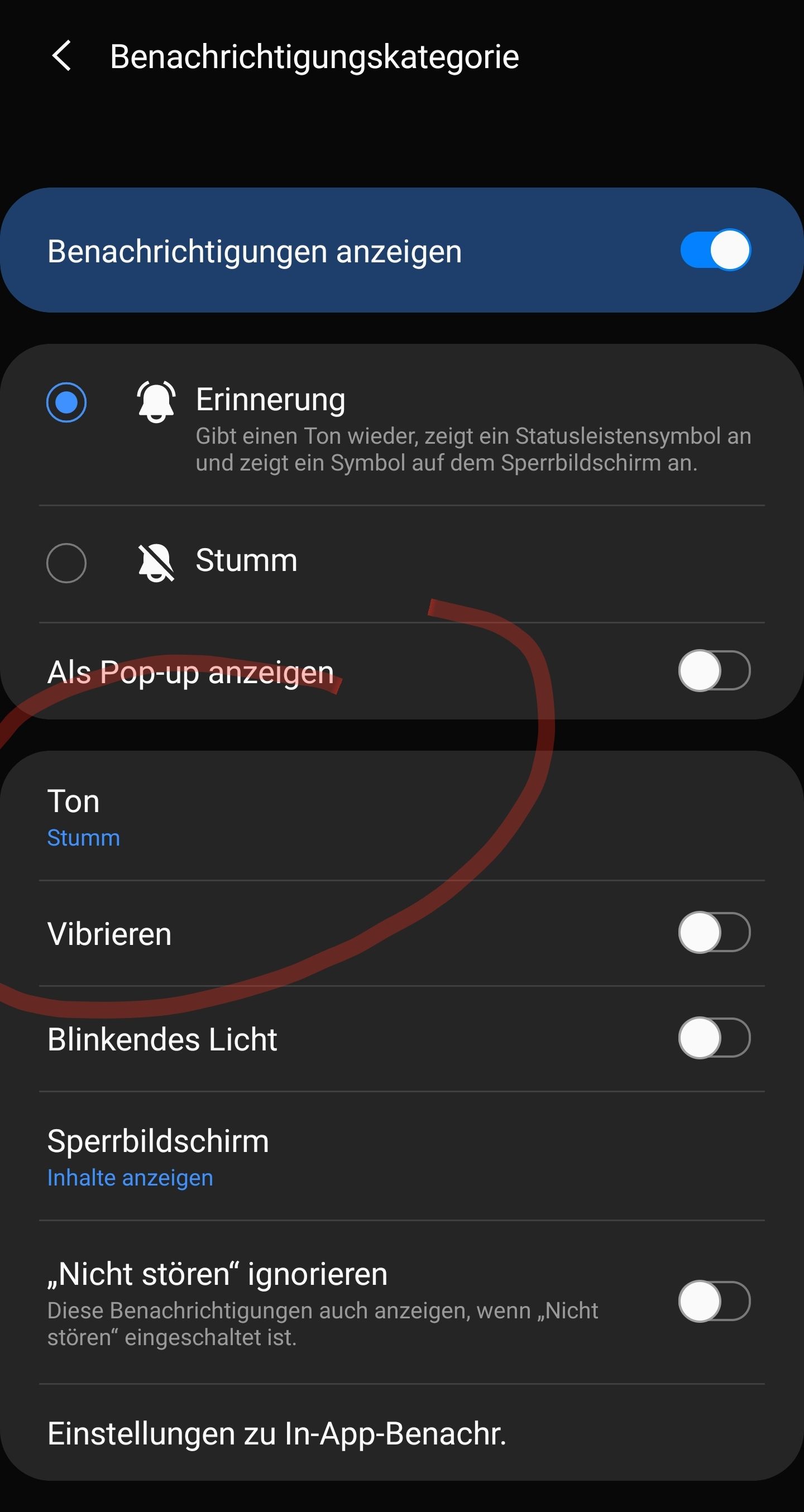Select the Erinnerung alert style
Image resolution: width=804 pixels, height=1512 pixels.
click(66, 402)
